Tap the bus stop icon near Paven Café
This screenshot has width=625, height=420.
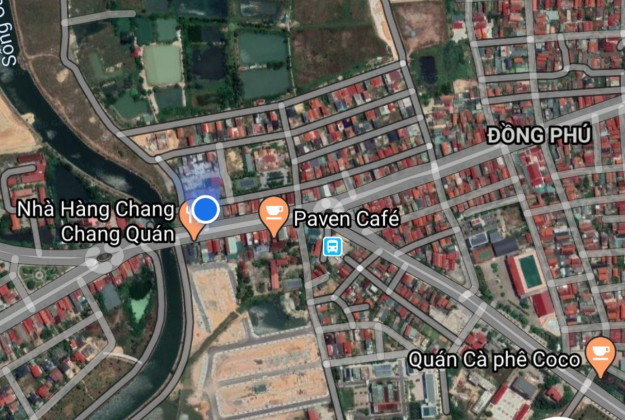click(331, 247)
